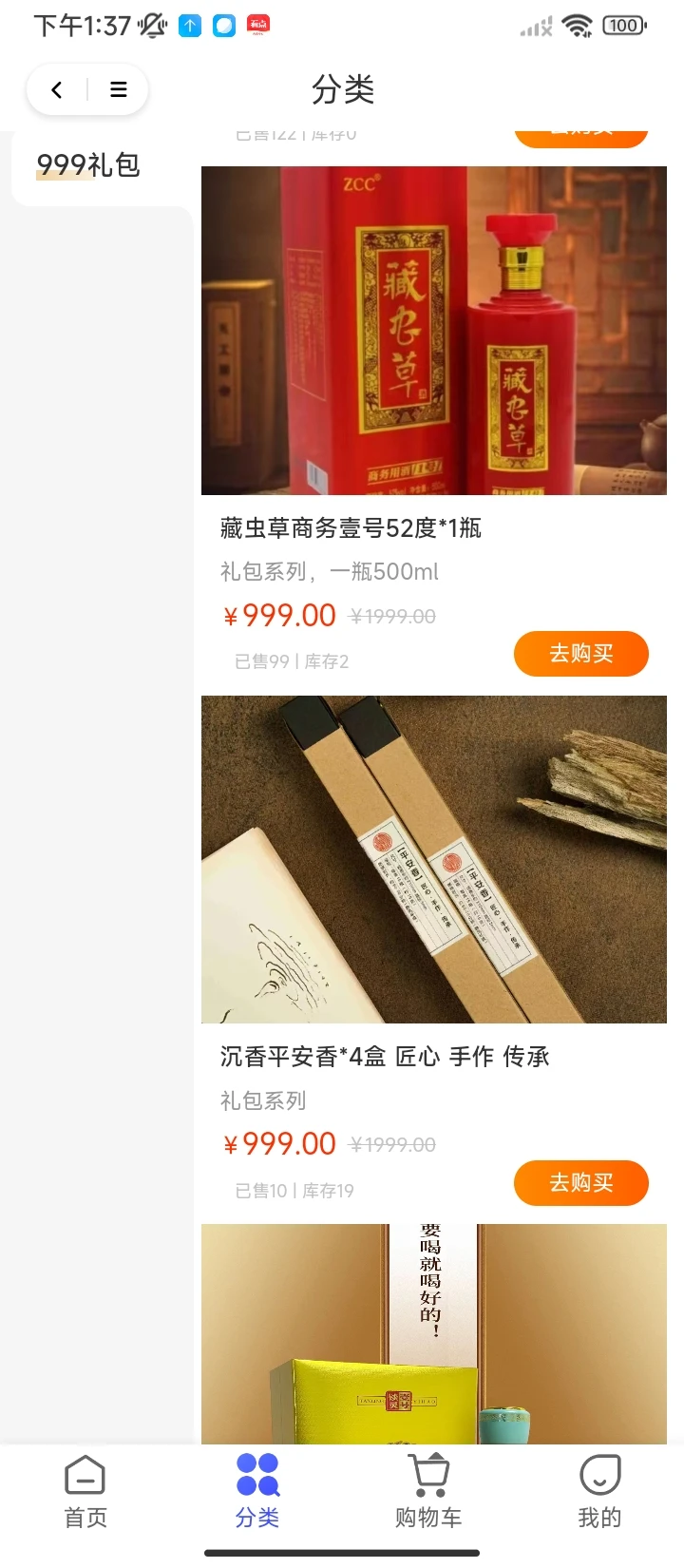Select the 999礼包 category in the sidebar

[x=88, y=164]
